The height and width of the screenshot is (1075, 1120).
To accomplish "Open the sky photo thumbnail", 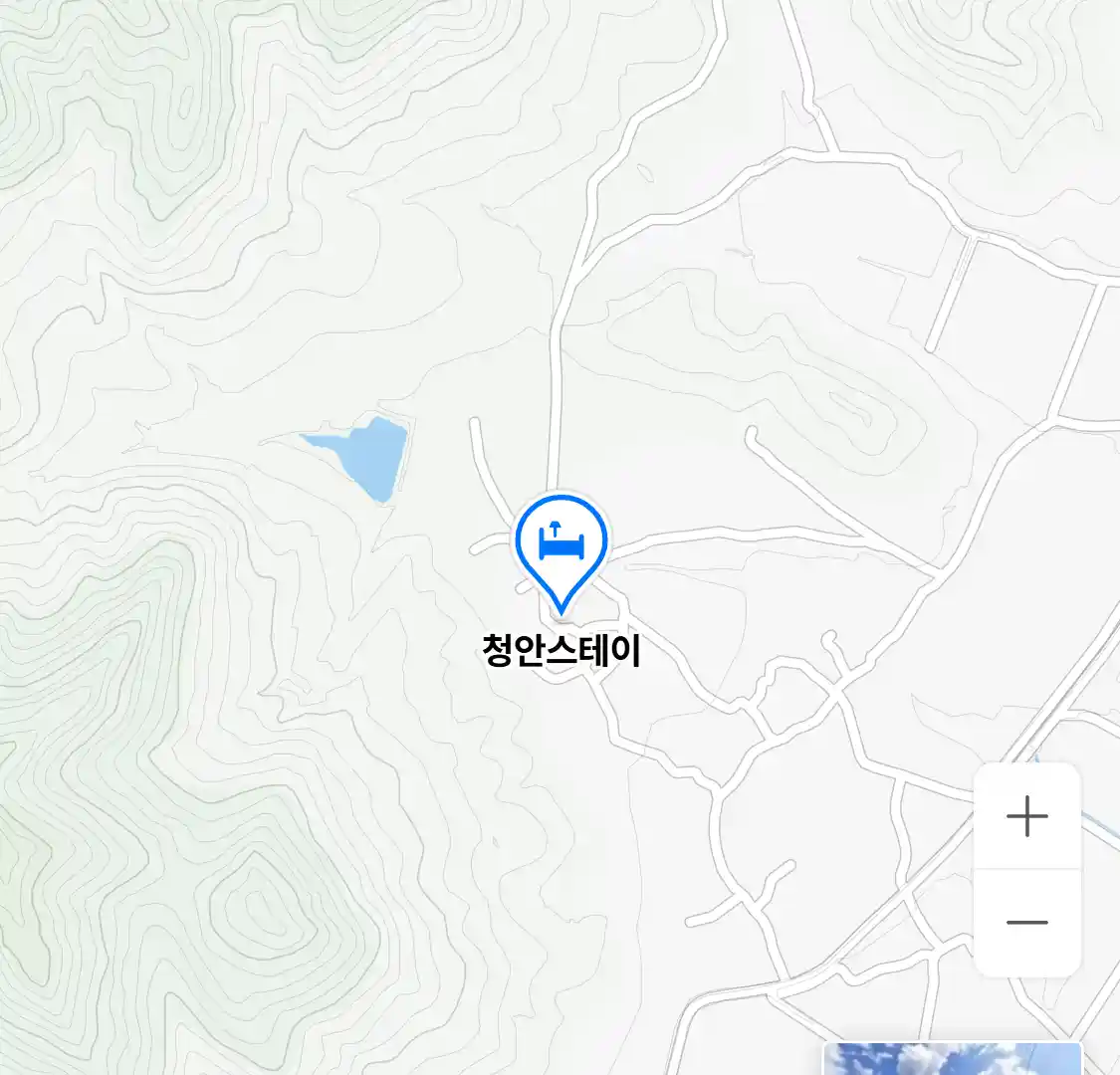I will pyautogui.click(x=952, y=1058).
